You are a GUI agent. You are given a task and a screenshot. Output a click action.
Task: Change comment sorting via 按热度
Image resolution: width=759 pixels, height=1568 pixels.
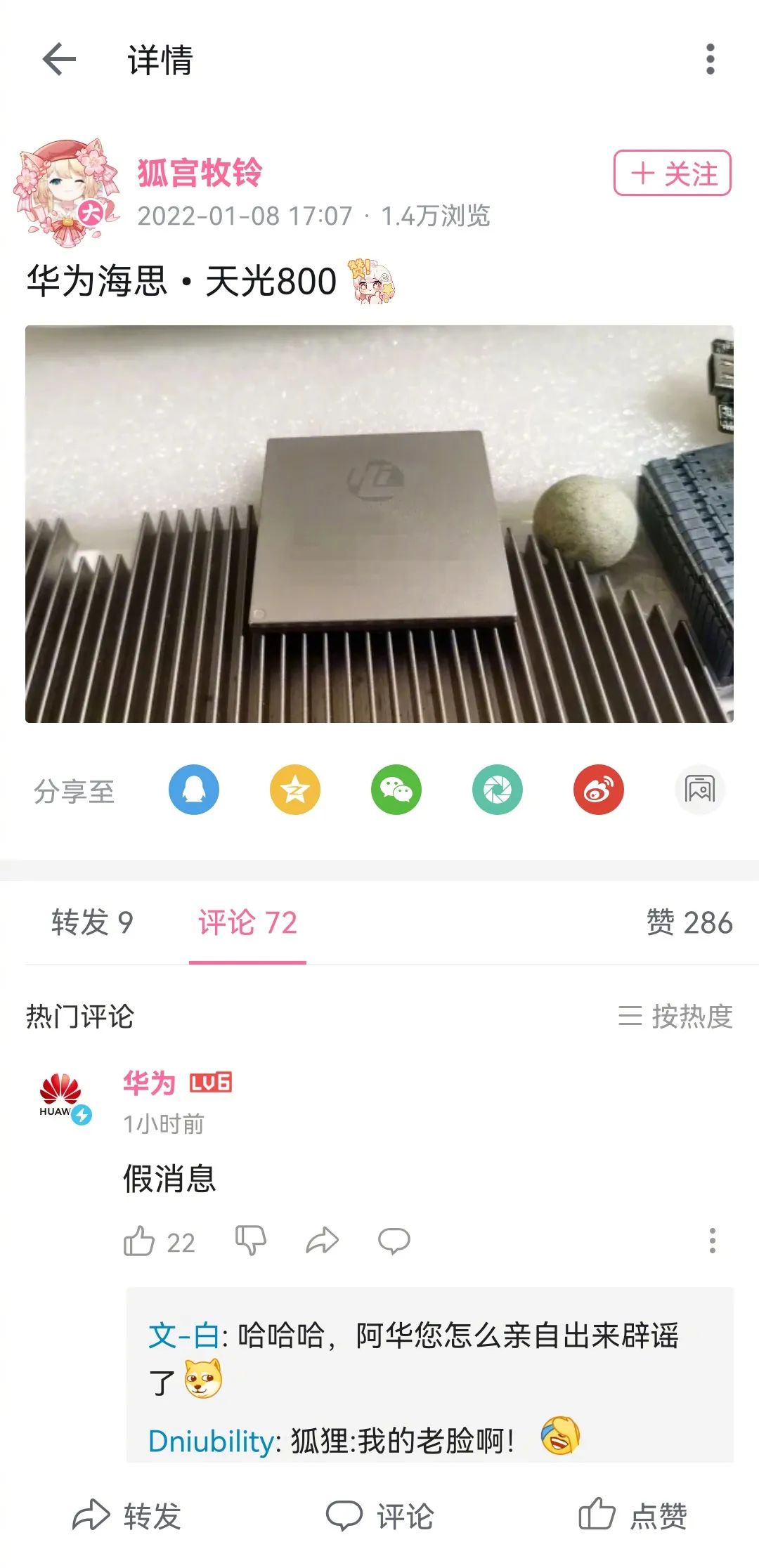click(675, 1016)
